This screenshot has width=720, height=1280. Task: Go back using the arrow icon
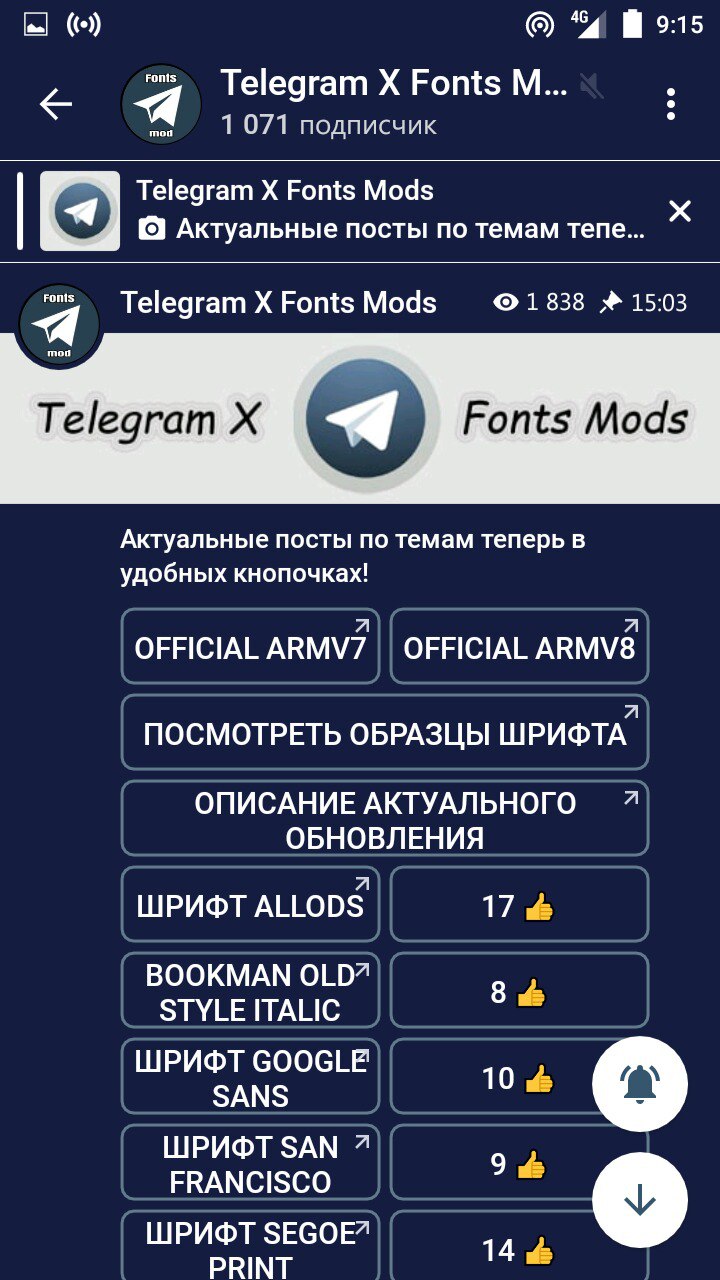(56, 104)
